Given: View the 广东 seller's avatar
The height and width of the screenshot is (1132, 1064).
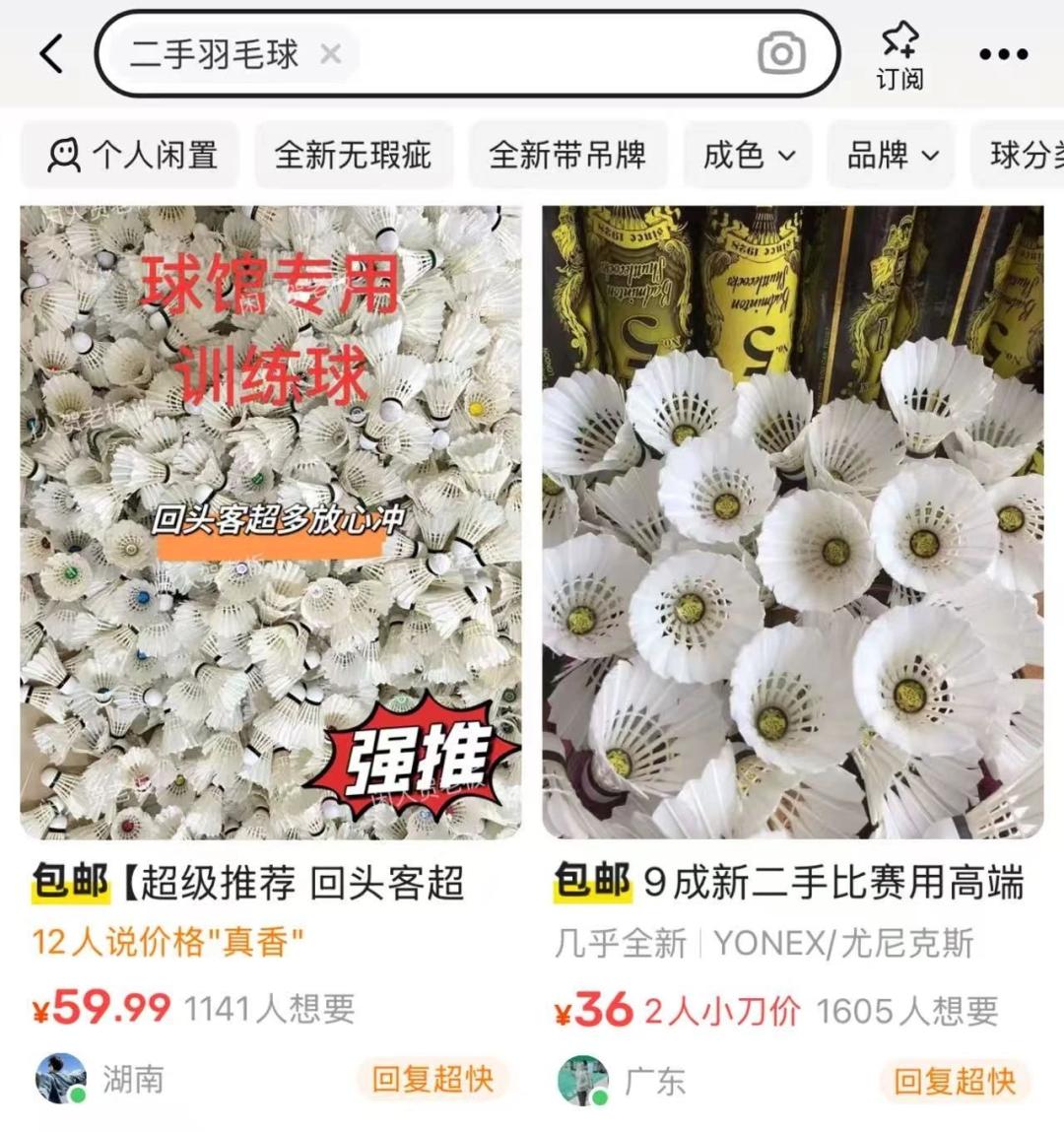Looking at the screenshot, I should pos(582,1081).
